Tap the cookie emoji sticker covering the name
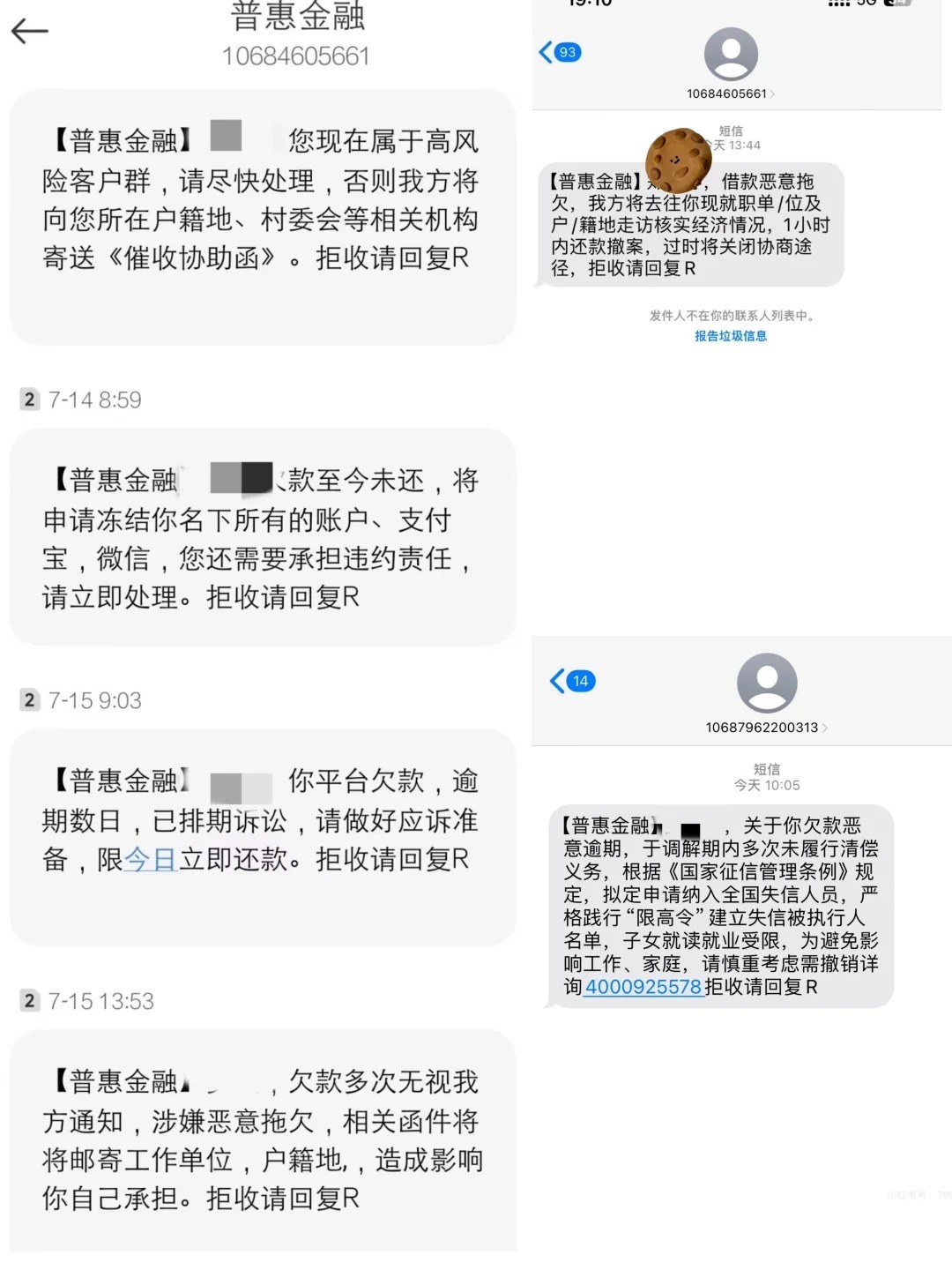 click(679, 159)
